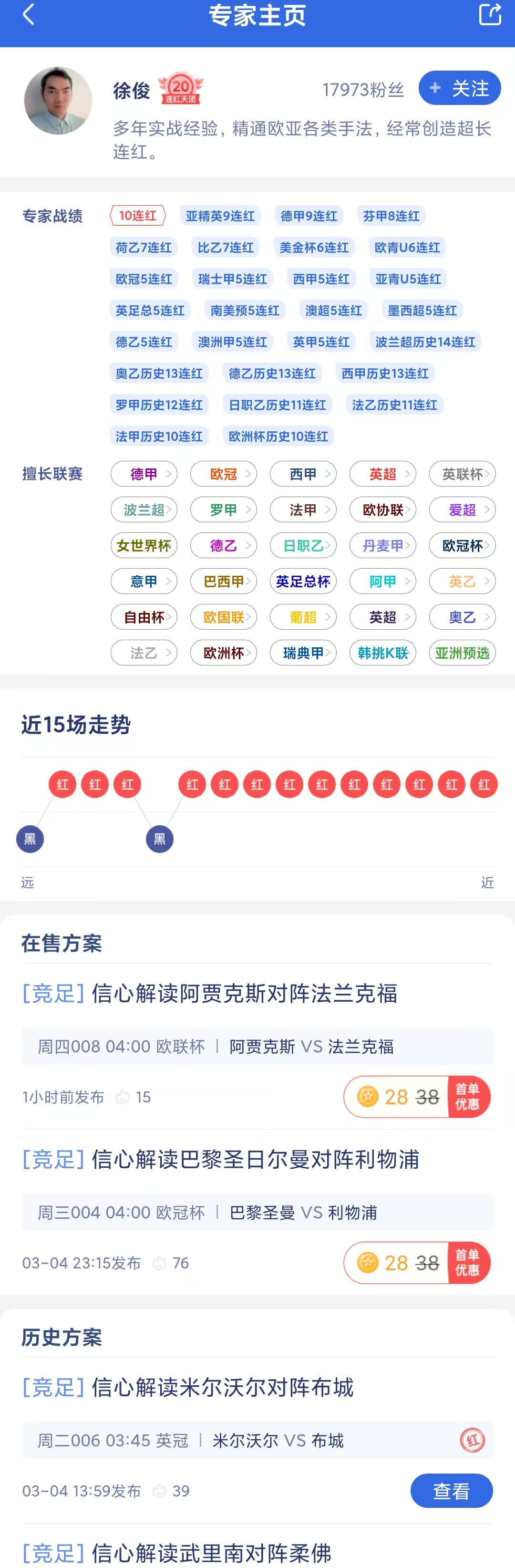Select the 波兰超 league chip
515x1568 pixels.
pos(144,509)
